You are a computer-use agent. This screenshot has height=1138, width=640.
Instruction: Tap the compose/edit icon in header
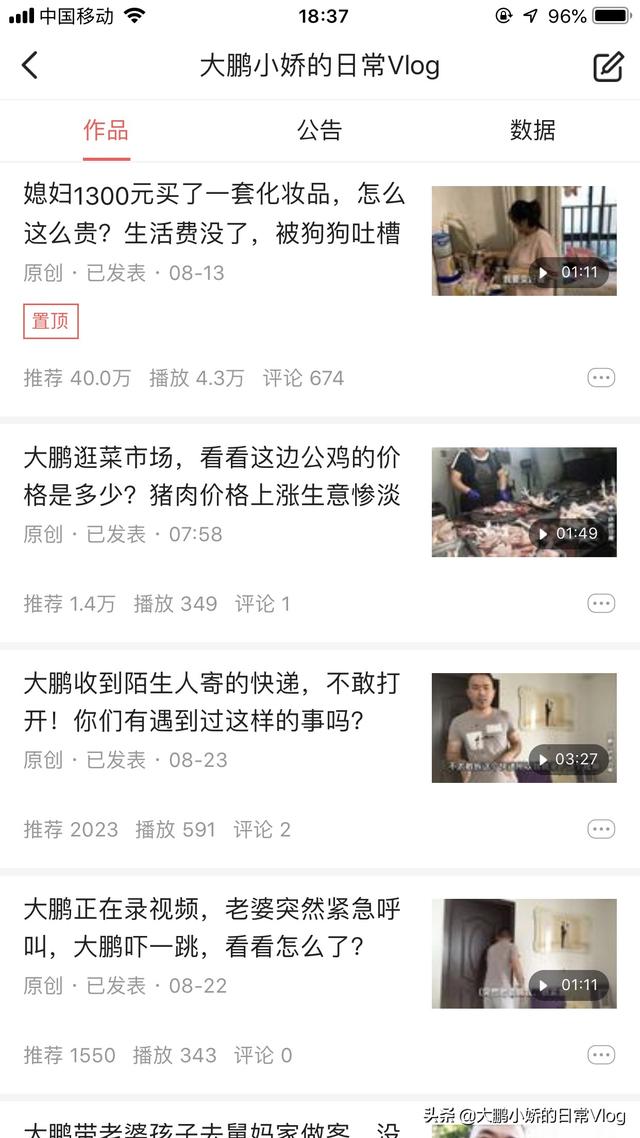coord(608,66)
